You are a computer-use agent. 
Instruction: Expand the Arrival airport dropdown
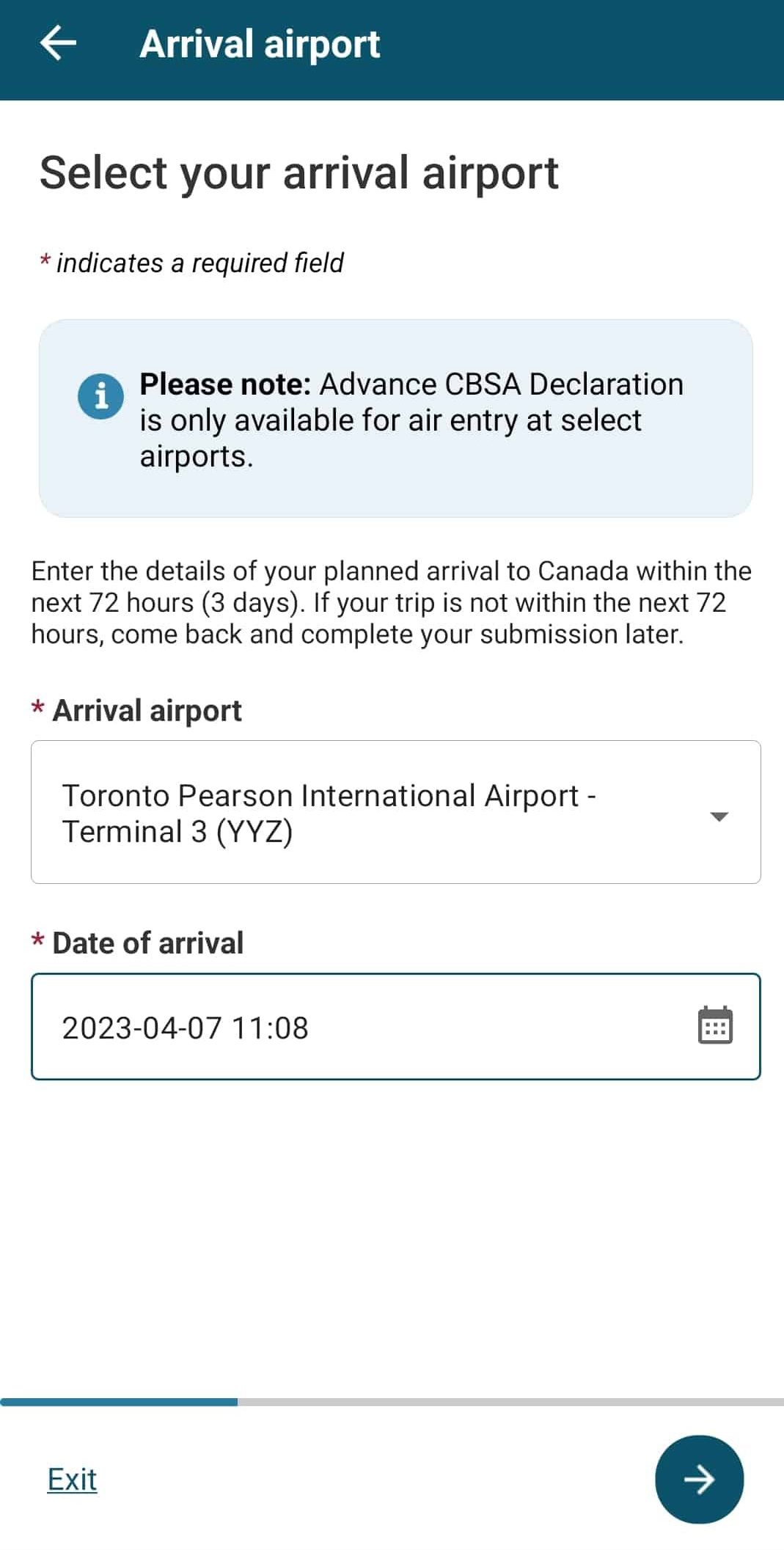[x=395, y=812]
